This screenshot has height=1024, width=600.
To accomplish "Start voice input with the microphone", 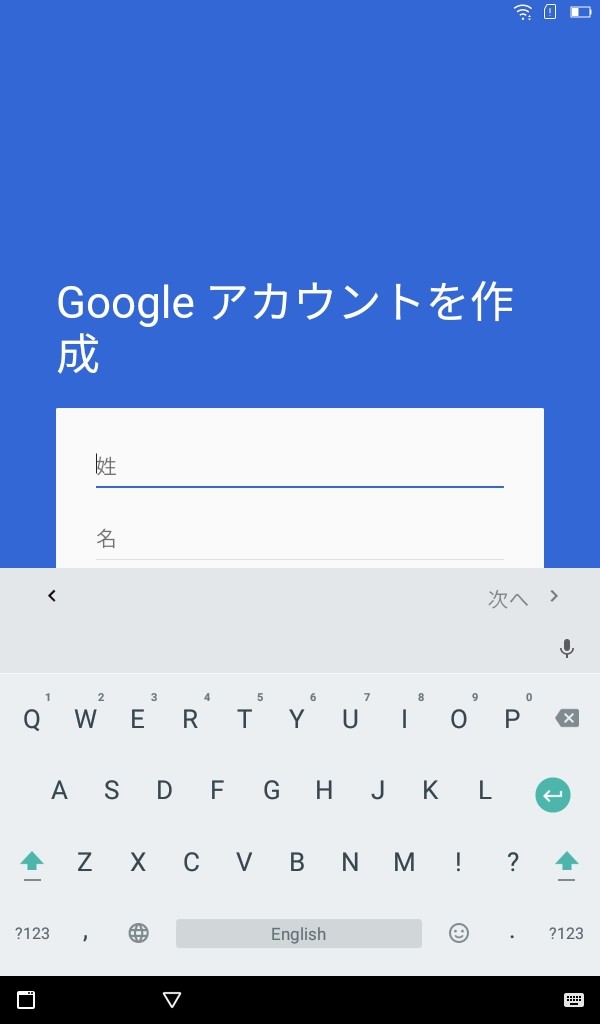I will [x=567, y=648].
